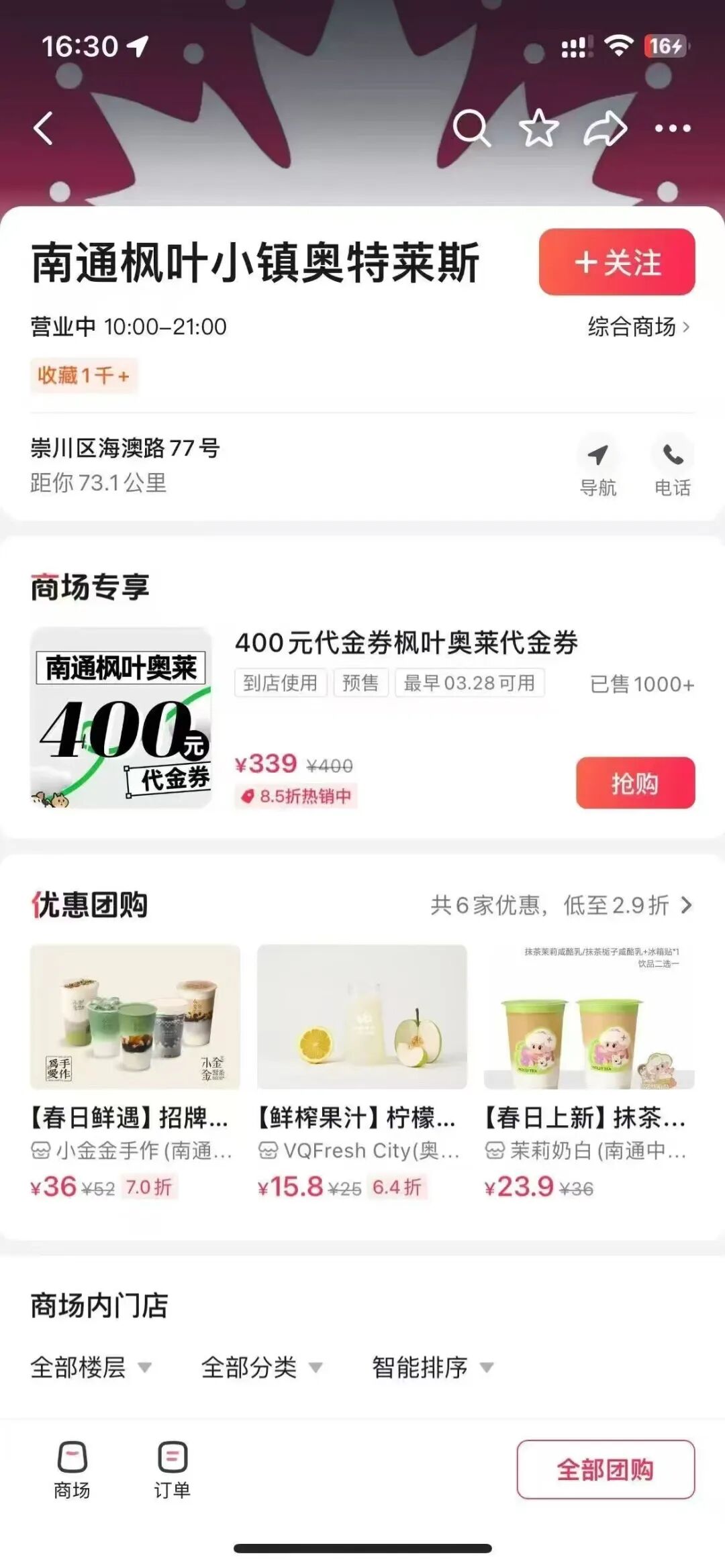Expand the 全部分类 category filter

pyautogui.click(x=262, y=1367)
